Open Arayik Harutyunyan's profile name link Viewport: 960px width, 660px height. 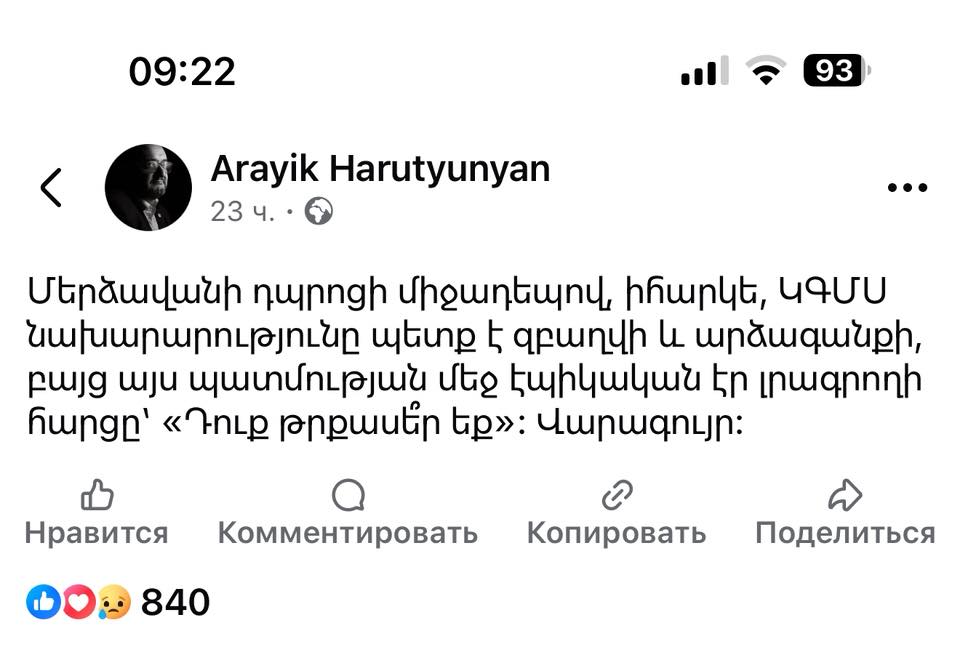tap(380, 169)
